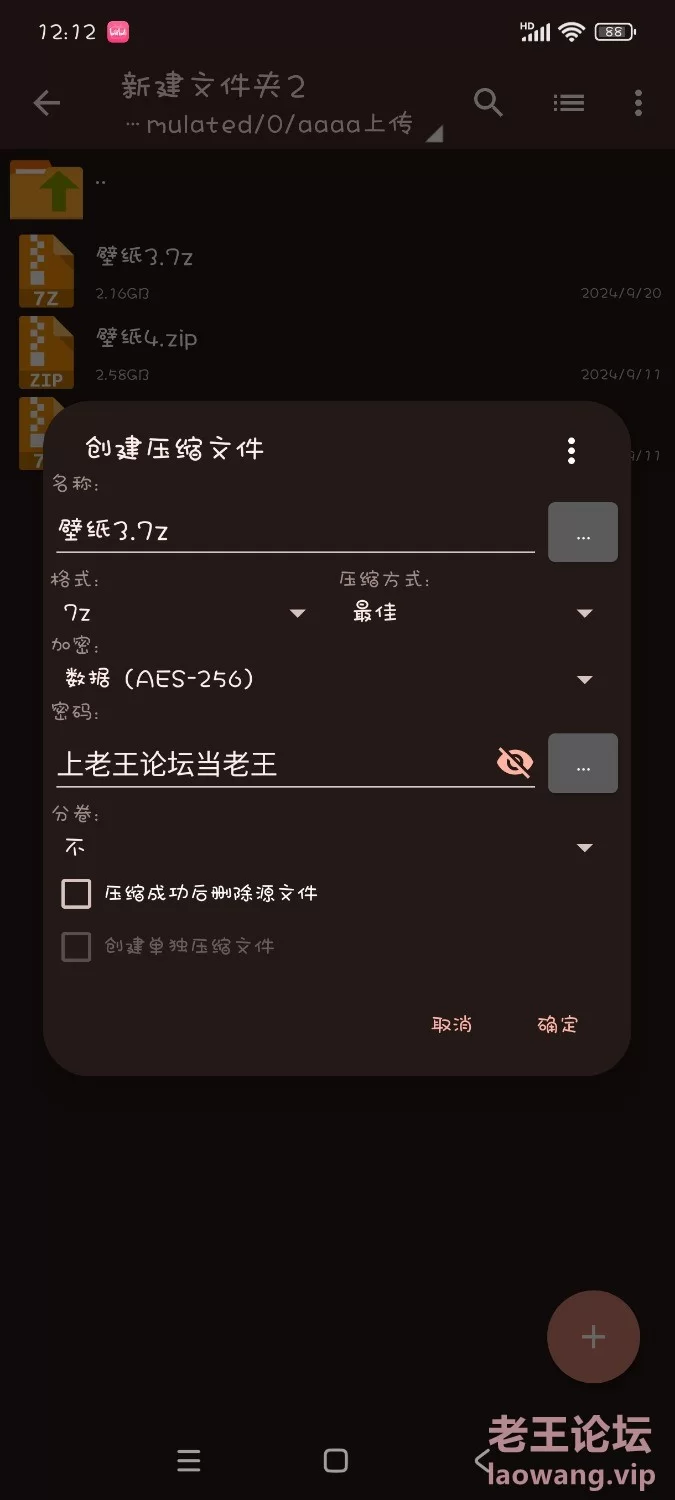Tap the system home button
Image resolution: width=675 pixels, height=1500 pixels.
336,1460
